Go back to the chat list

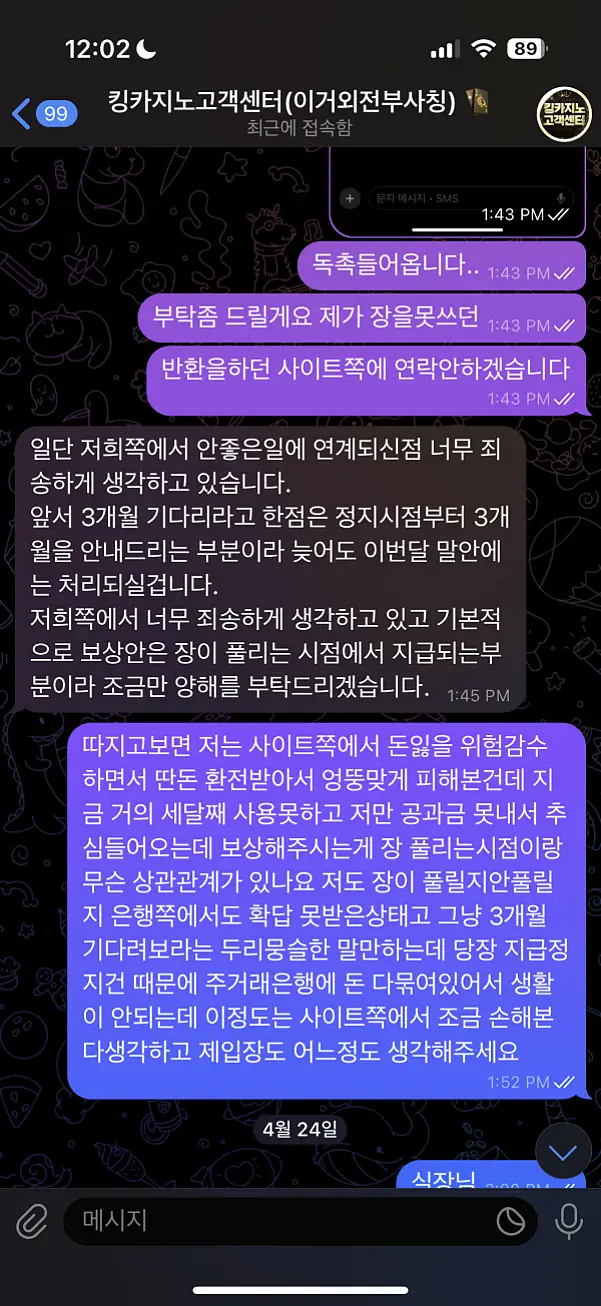click(42, 113)
